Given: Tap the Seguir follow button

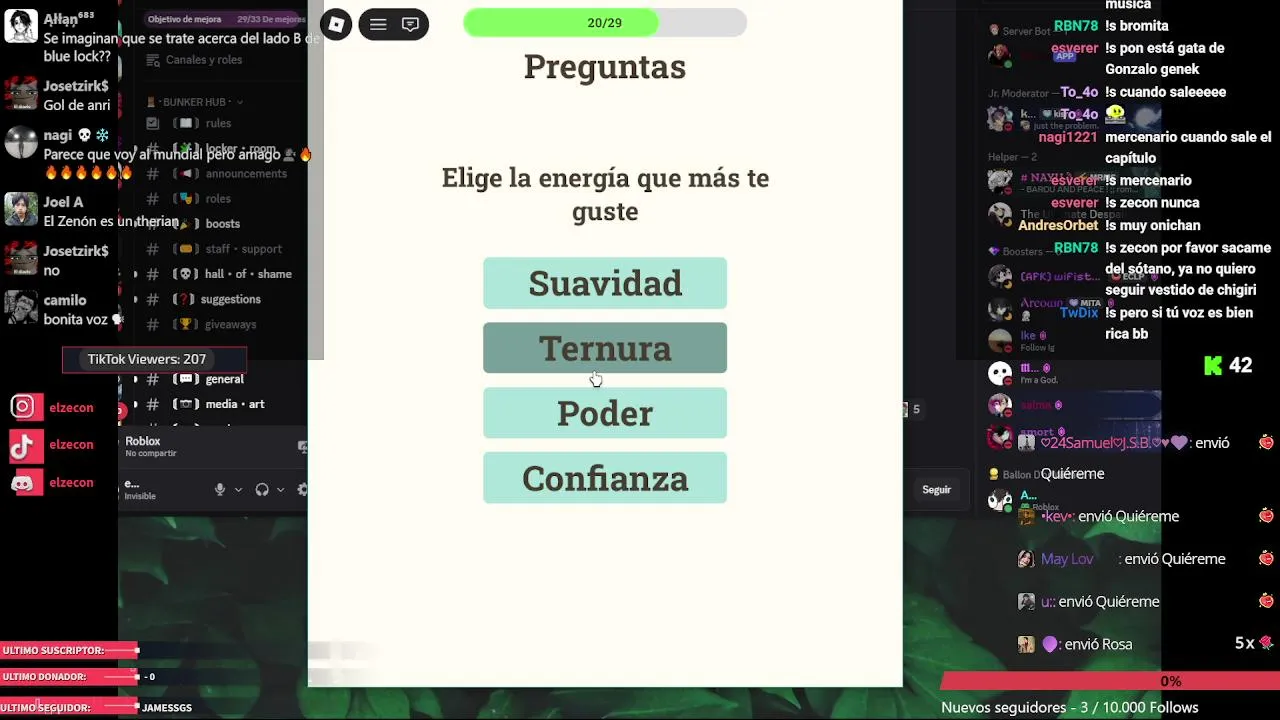Looking at the screenshot, I should [936, 489].
